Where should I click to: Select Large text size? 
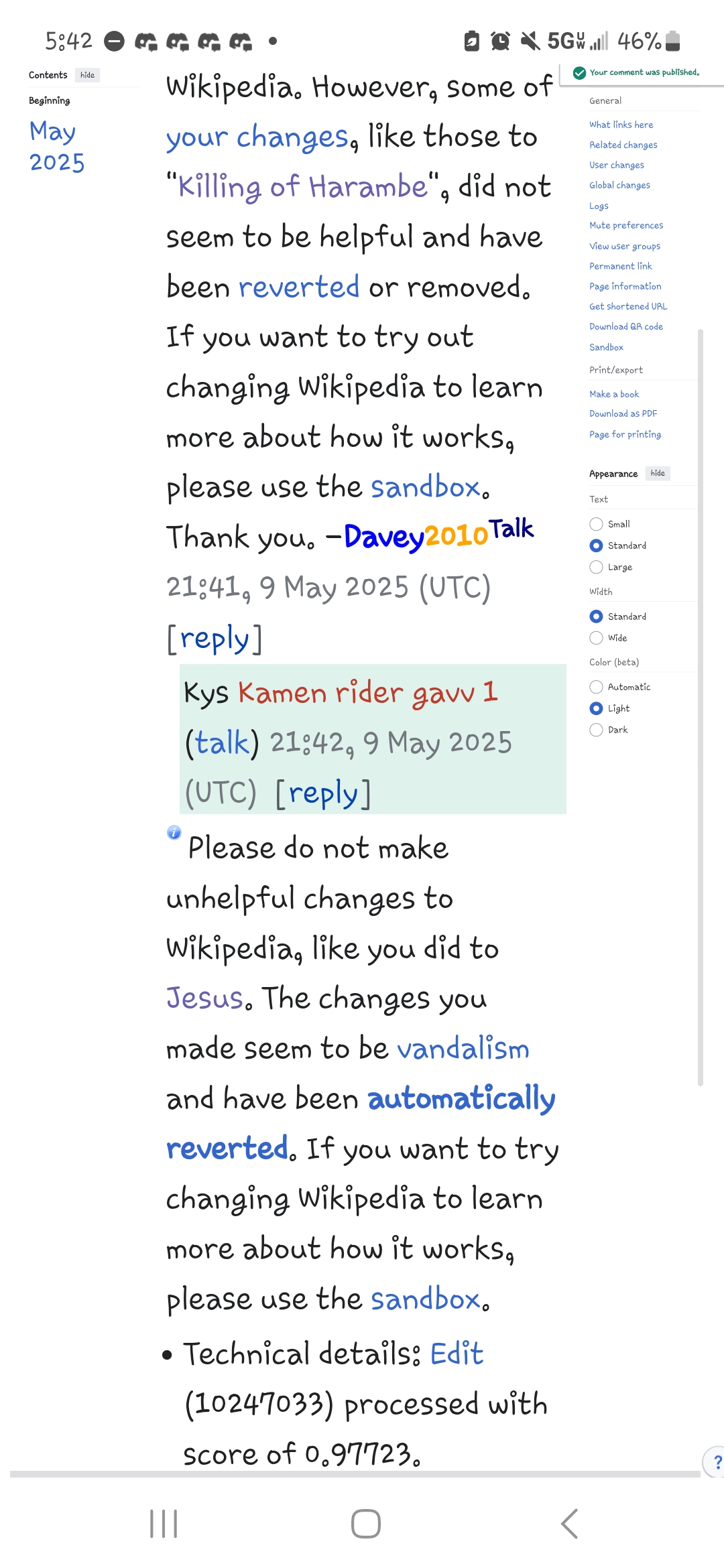click(x=596, y=567)
